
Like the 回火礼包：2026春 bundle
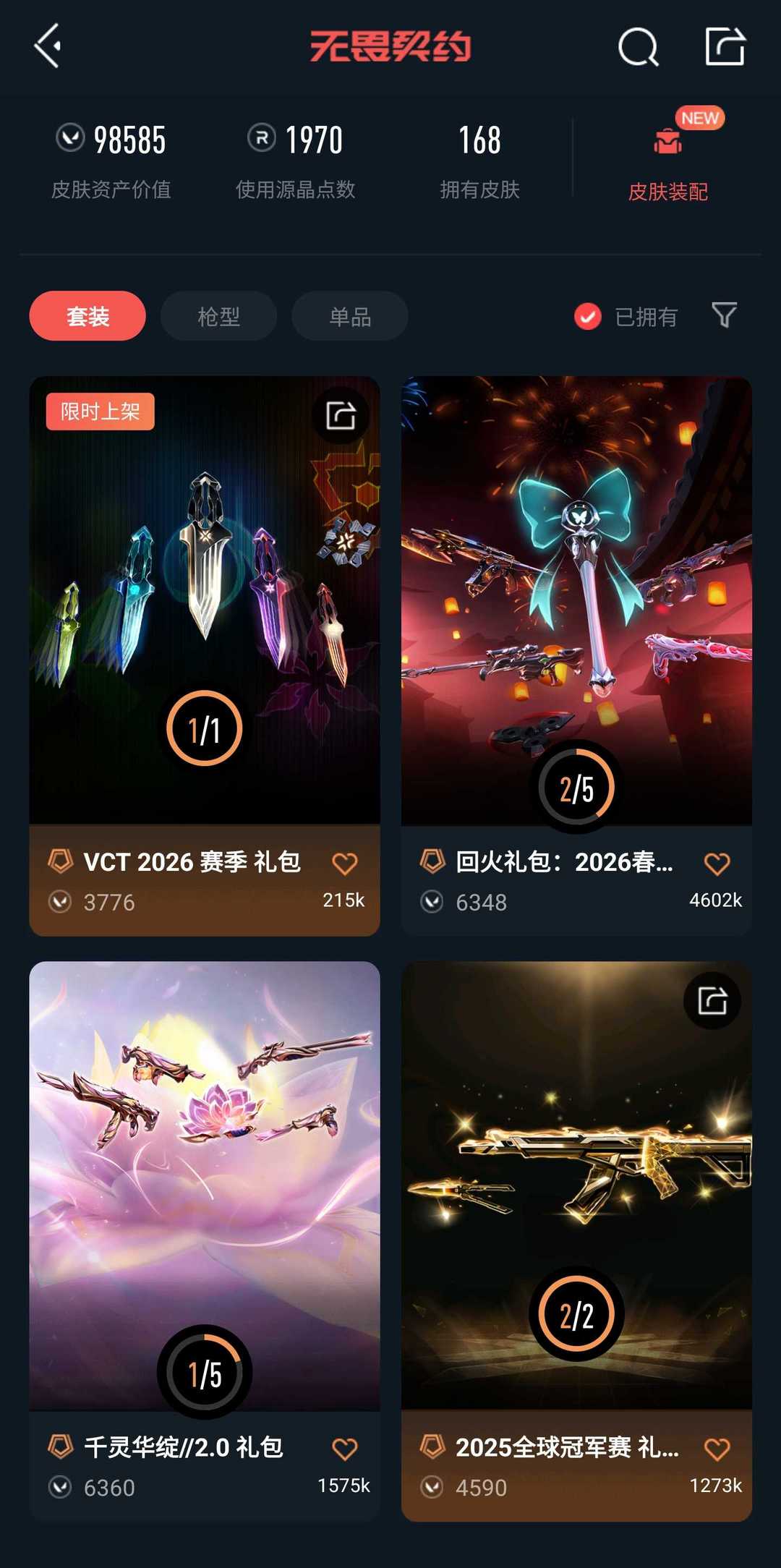717,864
